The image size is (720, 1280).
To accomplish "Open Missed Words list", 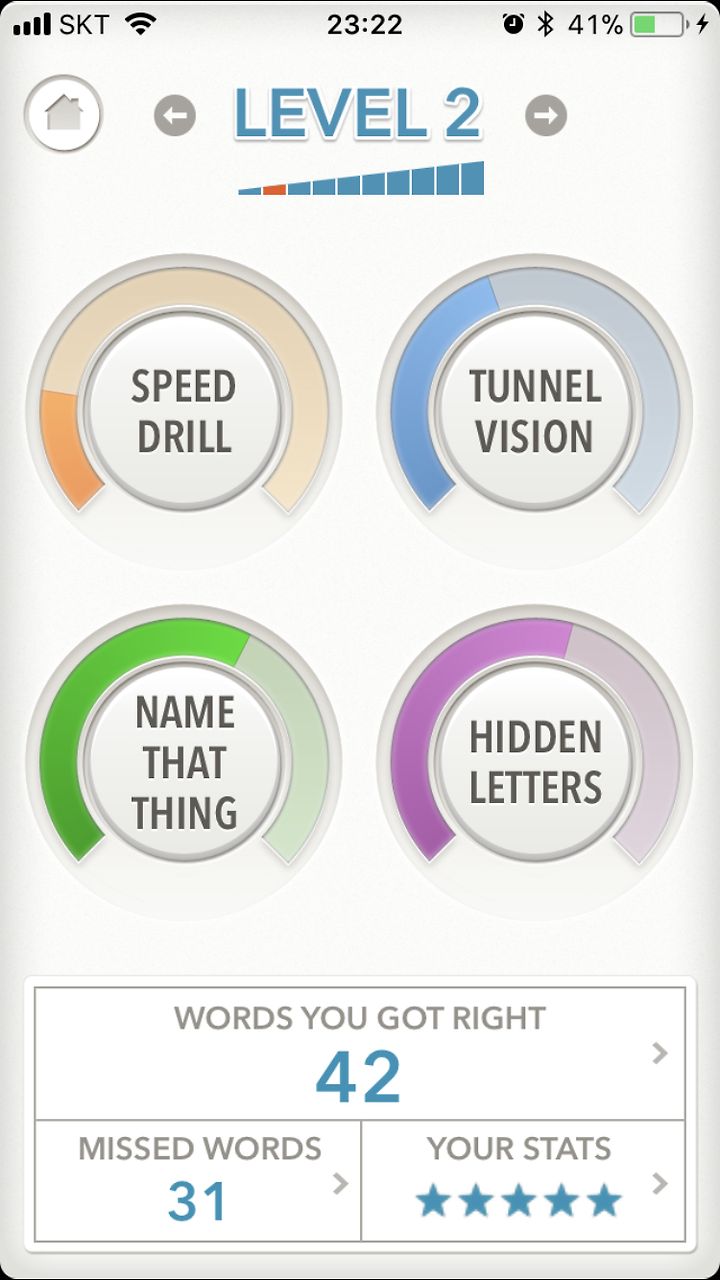I will click(198, 1181).
